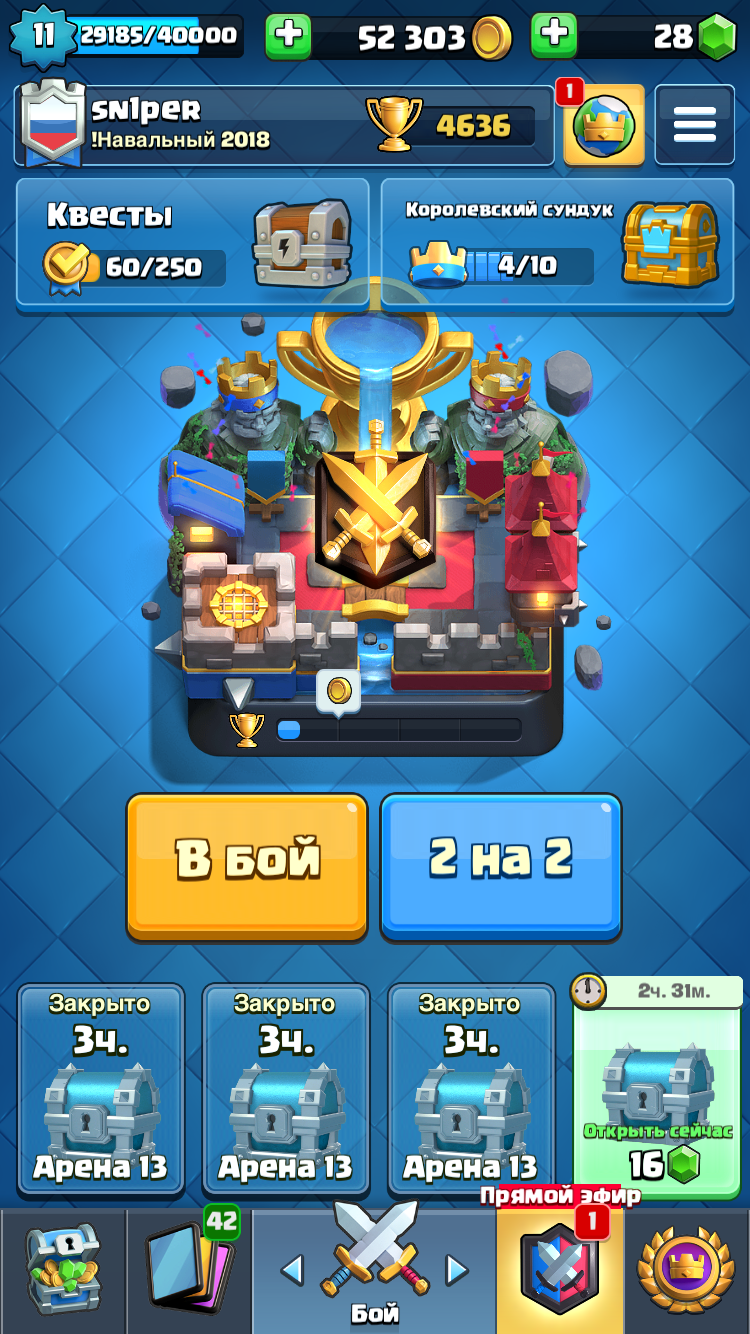750x1334 pixels.
Task: Tap the left arrow beside Бой
Action: [x=292, y=1270]
